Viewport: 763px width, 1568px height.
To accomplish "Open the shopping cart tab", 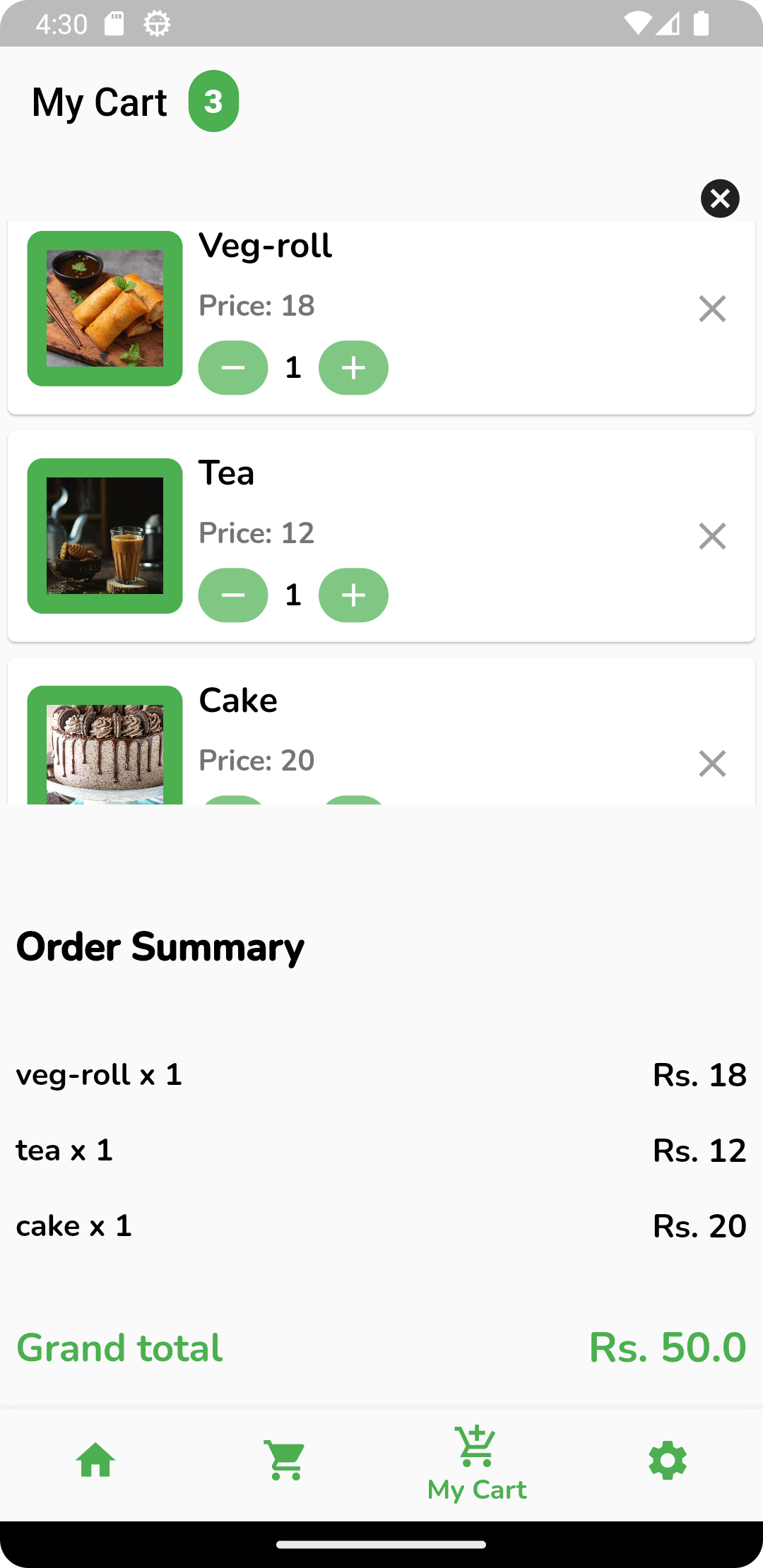I will (285, 1461).
